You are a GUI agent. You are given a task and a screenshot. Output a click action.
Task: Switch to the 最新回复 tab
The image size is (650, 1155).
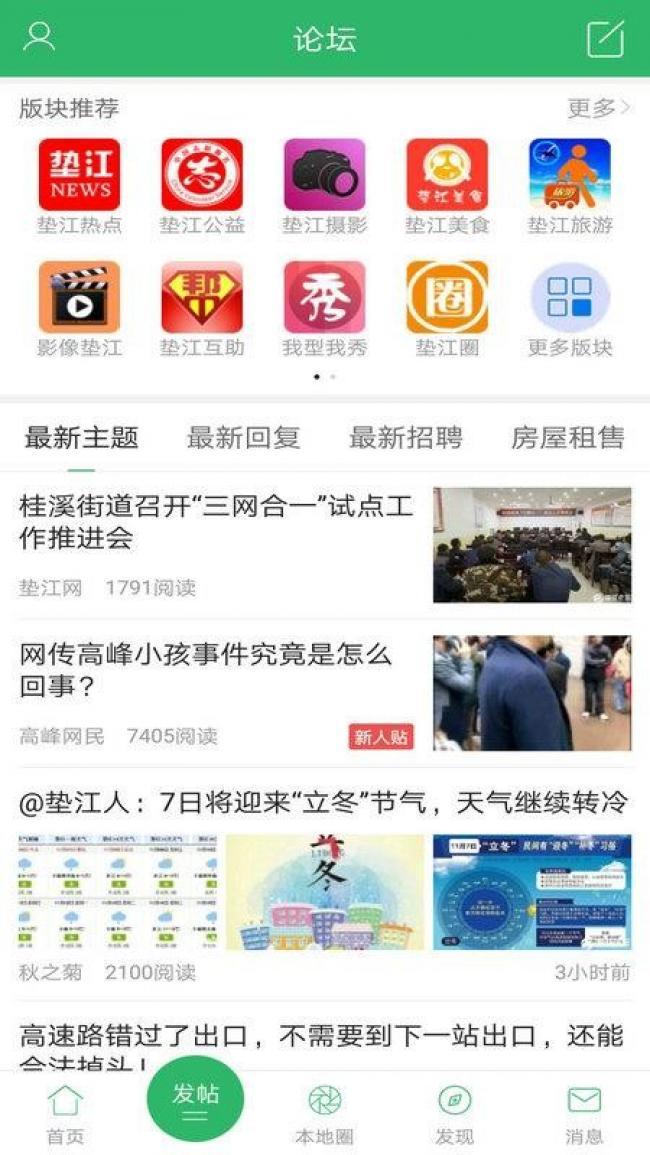click(x=243, y=437)
